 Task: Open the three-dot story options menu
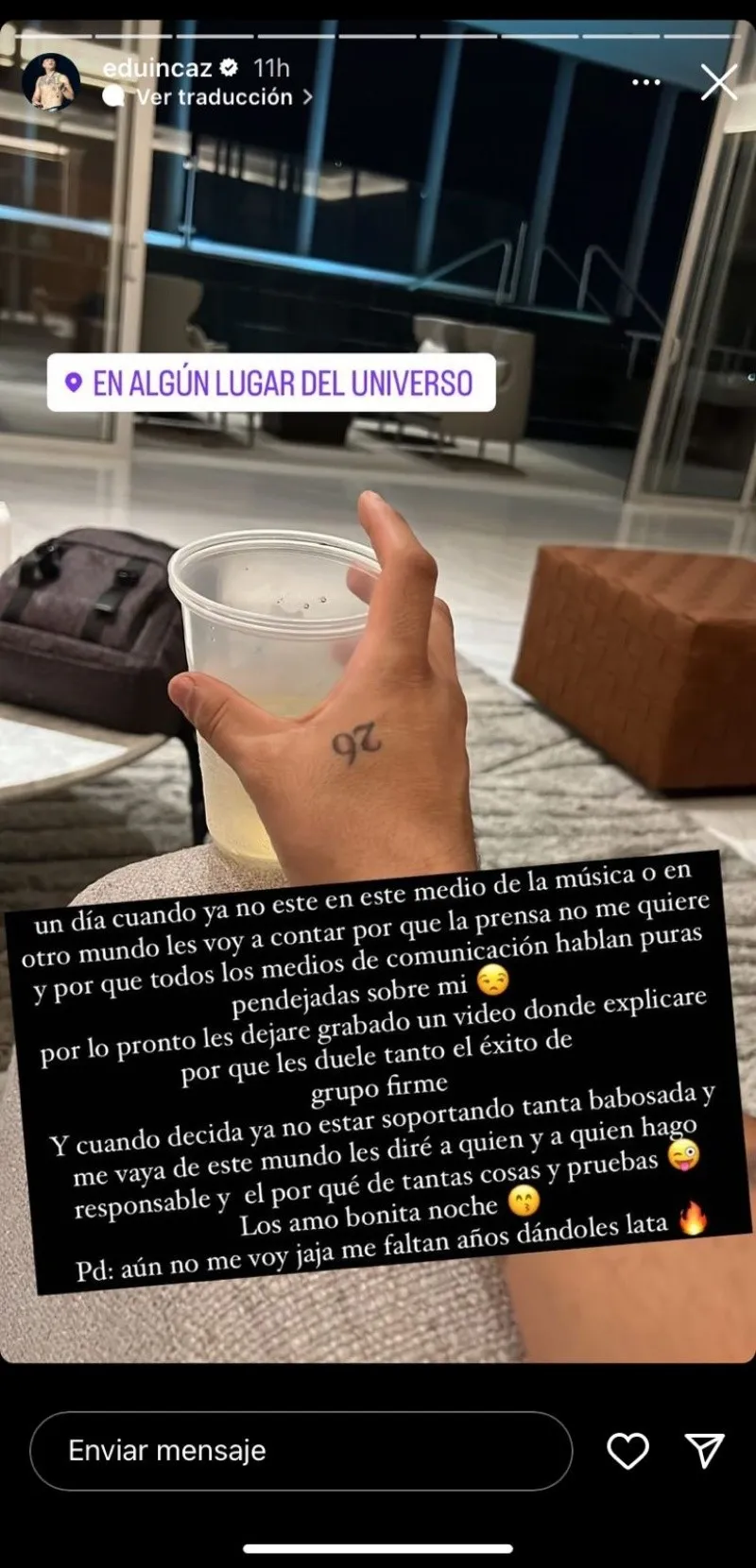click(645, 82)
